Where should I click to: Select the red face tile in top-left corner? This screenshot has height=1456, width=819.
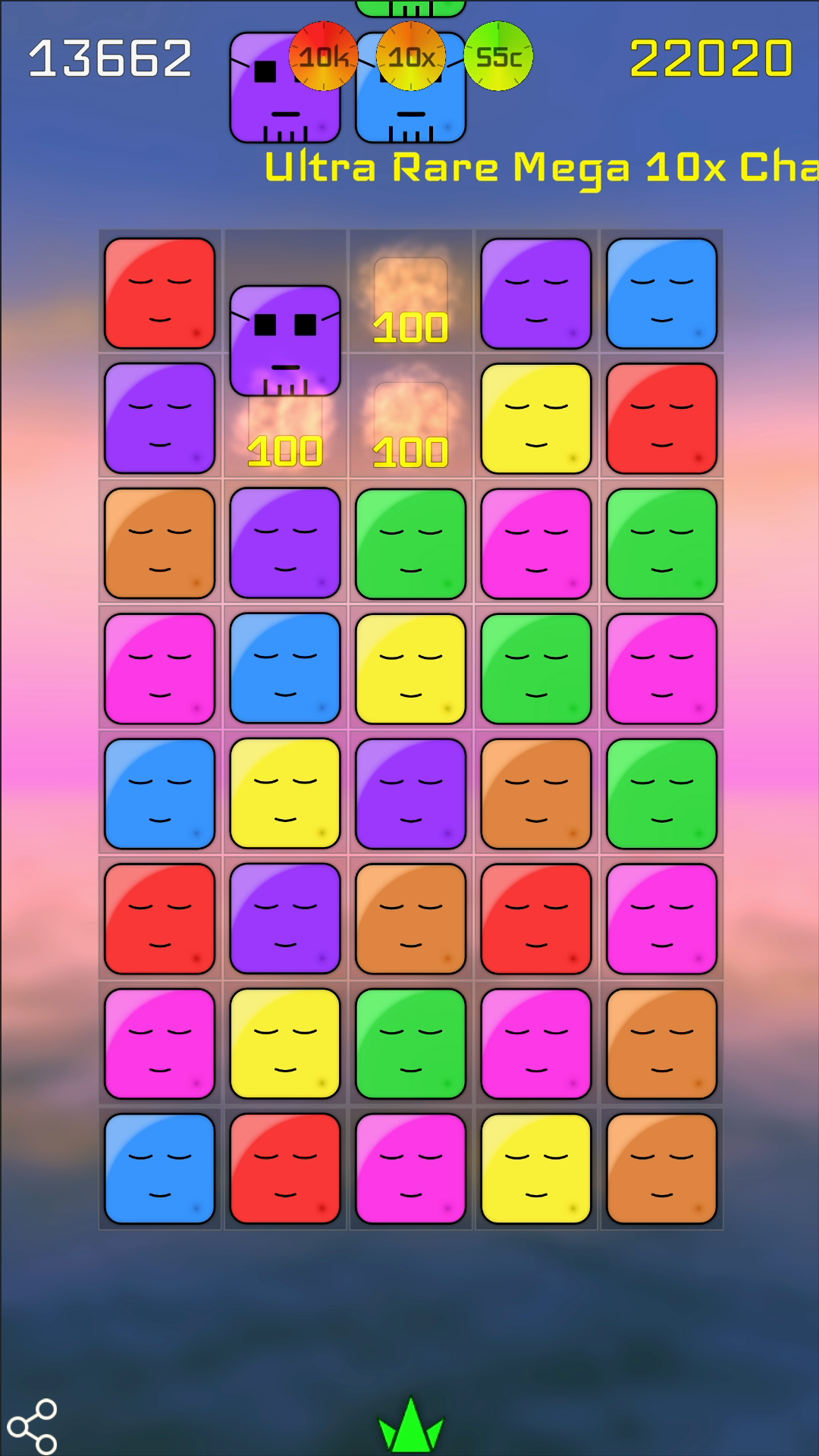click(159, 293)
